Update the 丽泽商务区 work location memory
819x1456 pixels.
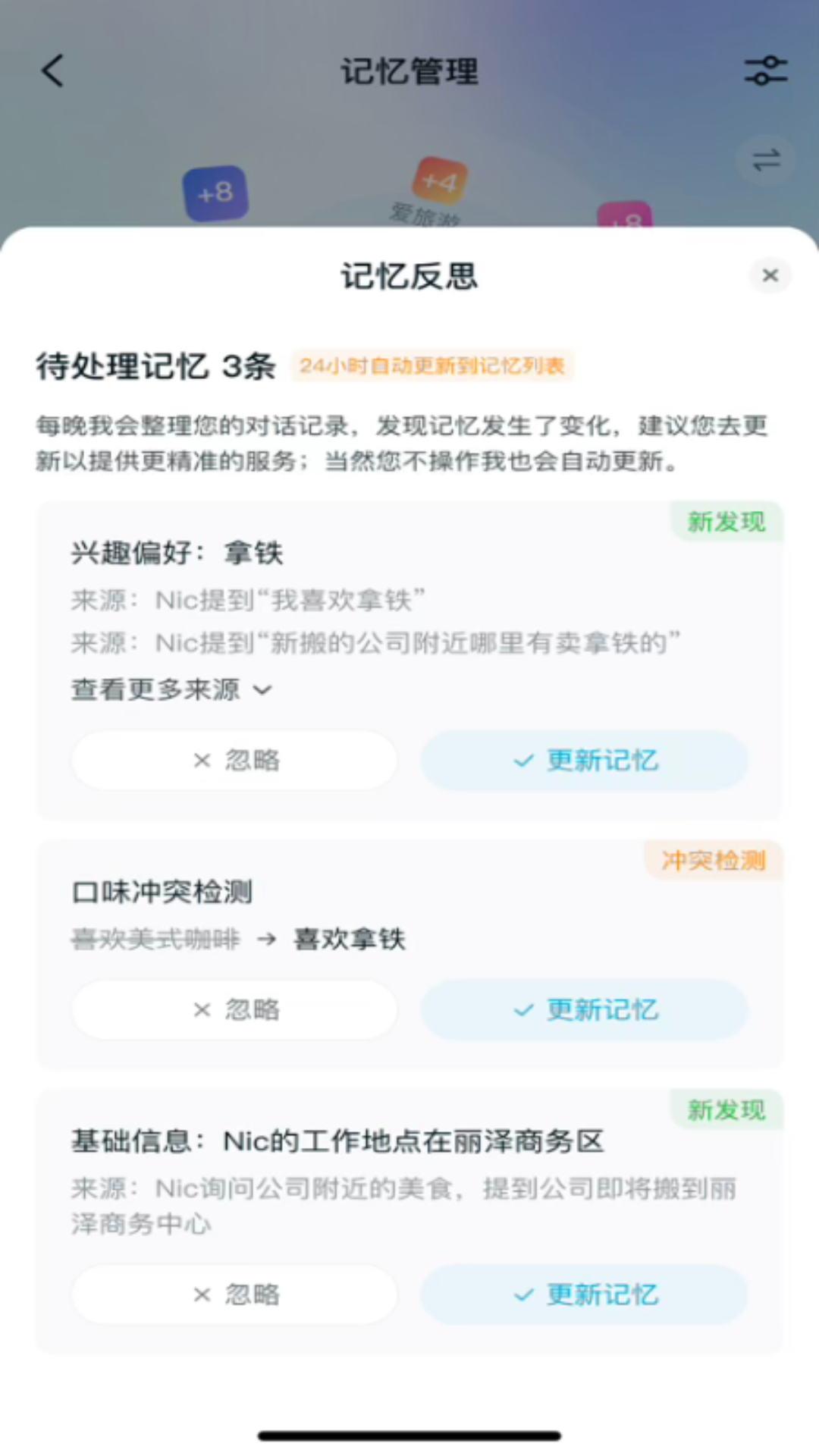583,1294
